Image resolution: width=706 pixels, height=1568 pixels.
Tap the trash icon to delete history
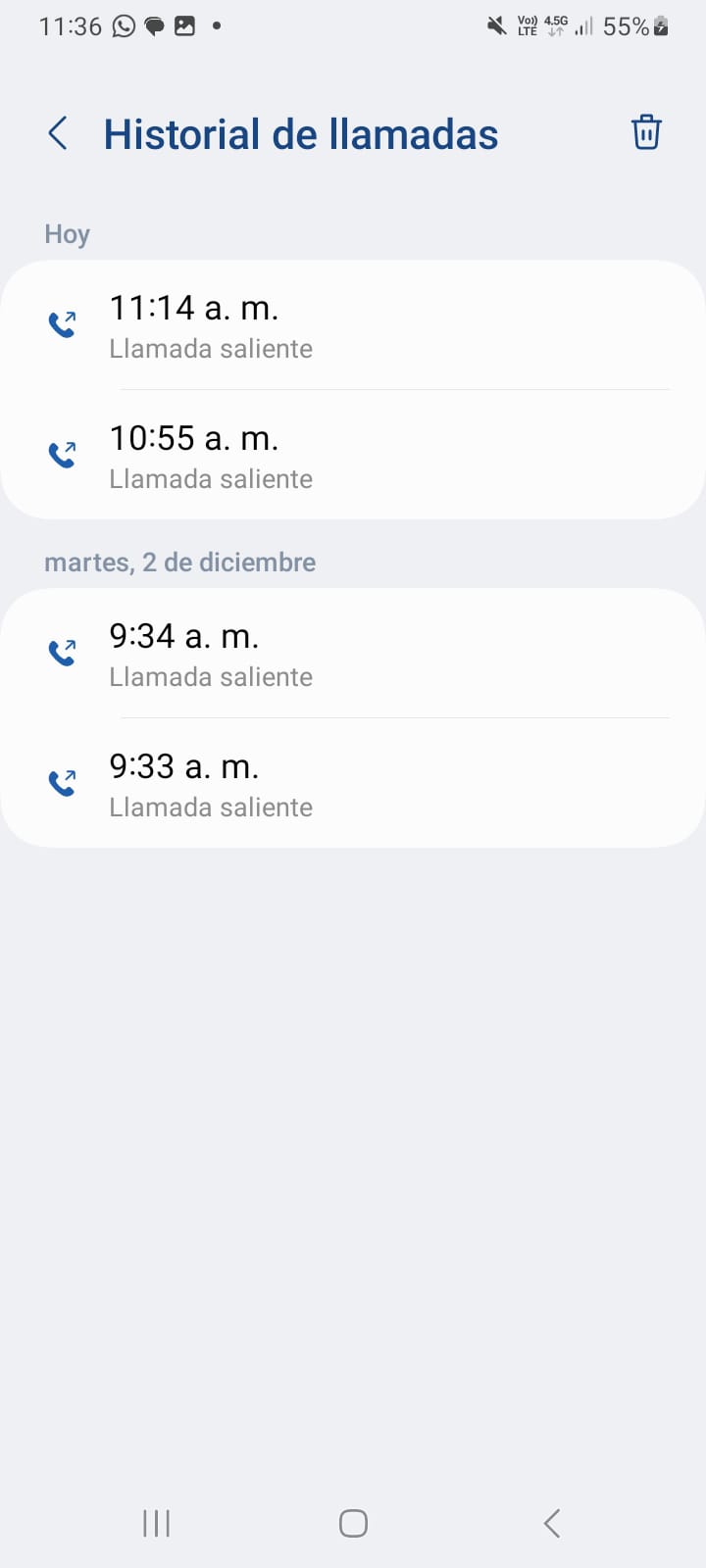tap(645, 132)
